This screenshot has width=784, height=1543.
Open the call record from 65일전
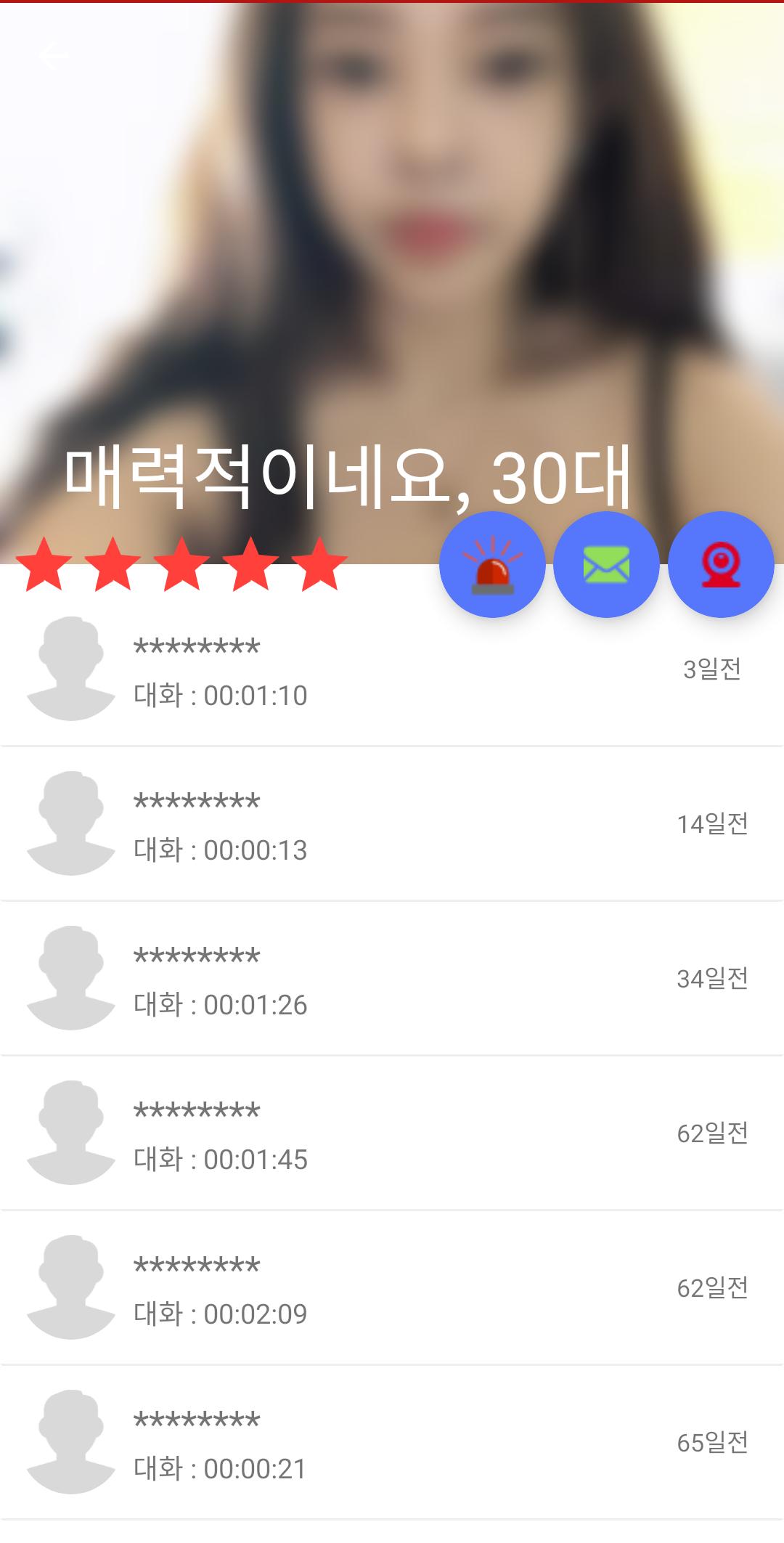392,1442
